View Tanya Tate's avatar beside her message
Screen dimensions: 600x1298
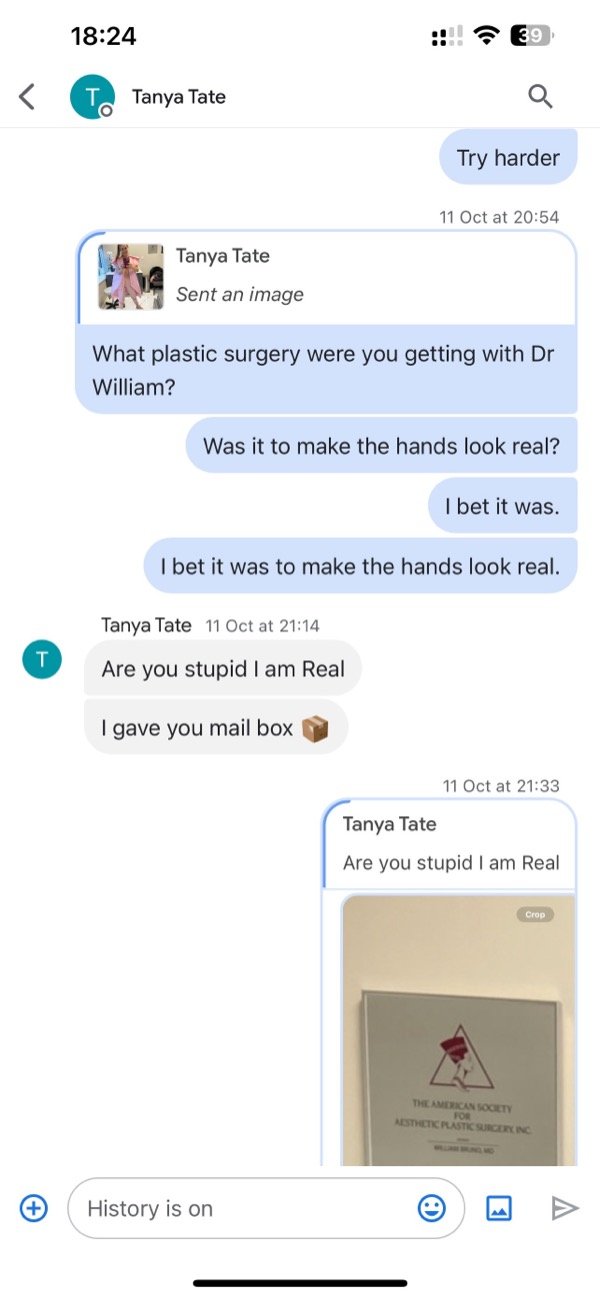point(42,659)
